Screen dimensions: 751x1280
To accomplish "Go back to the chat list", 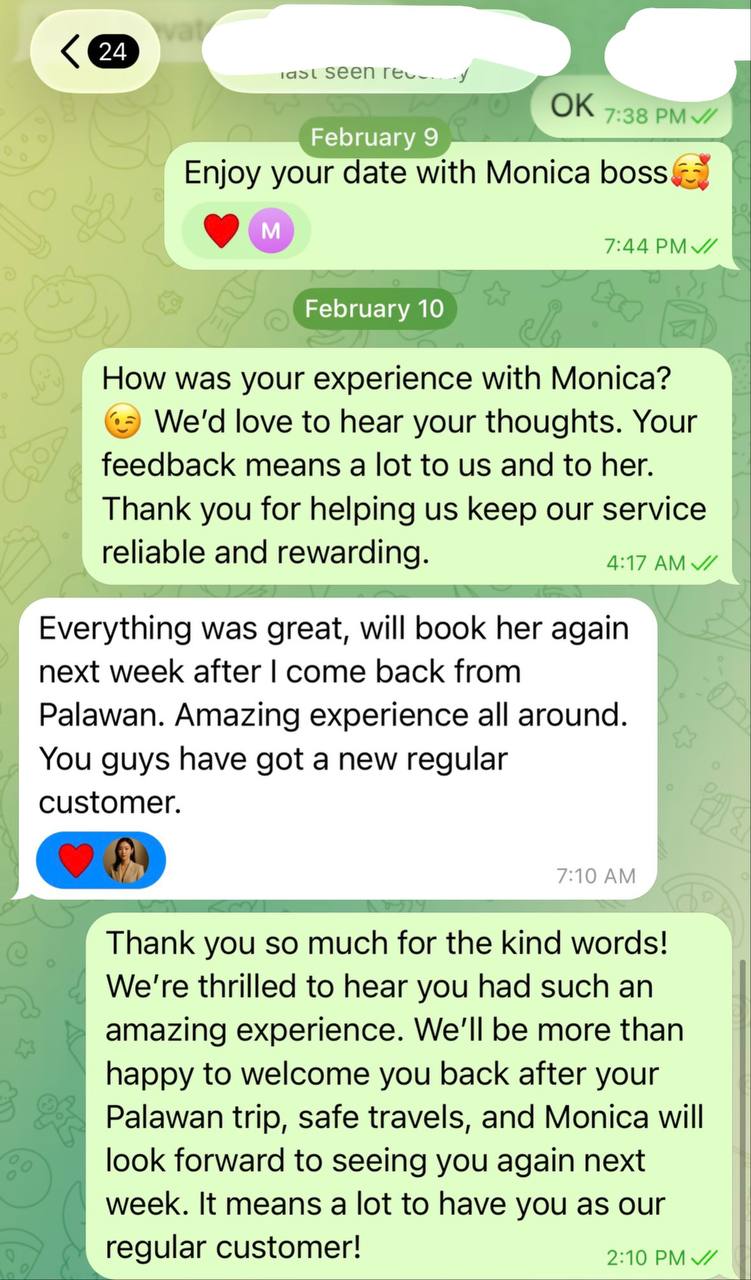I will [96, 50].
